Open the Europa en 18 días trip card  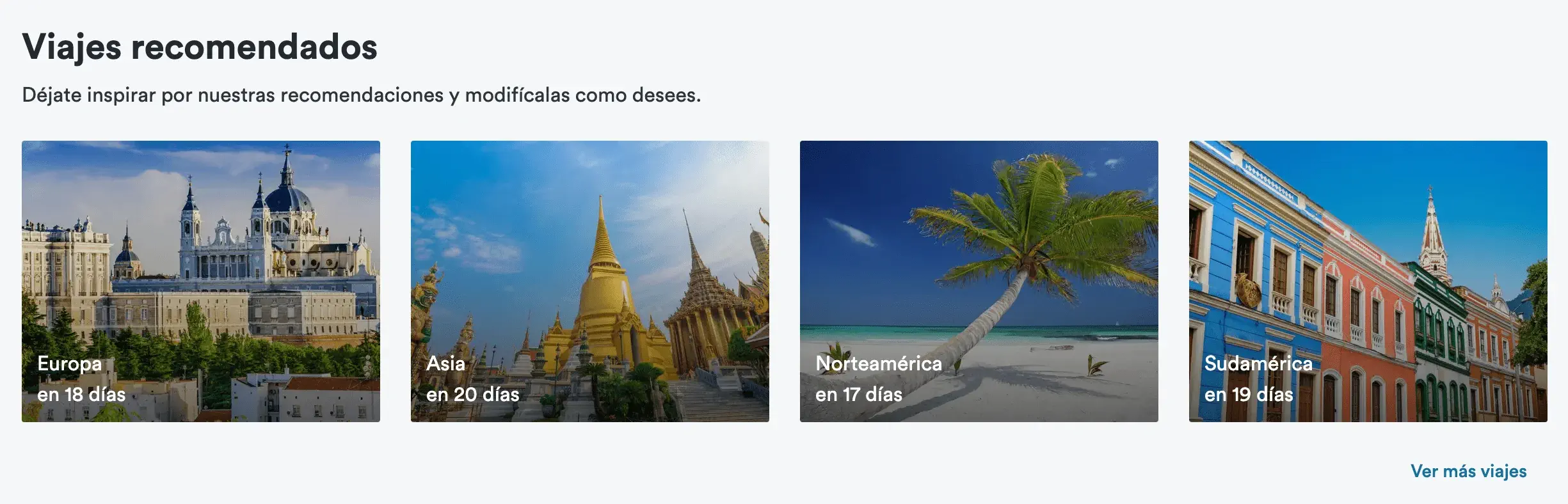coord(200,281)
